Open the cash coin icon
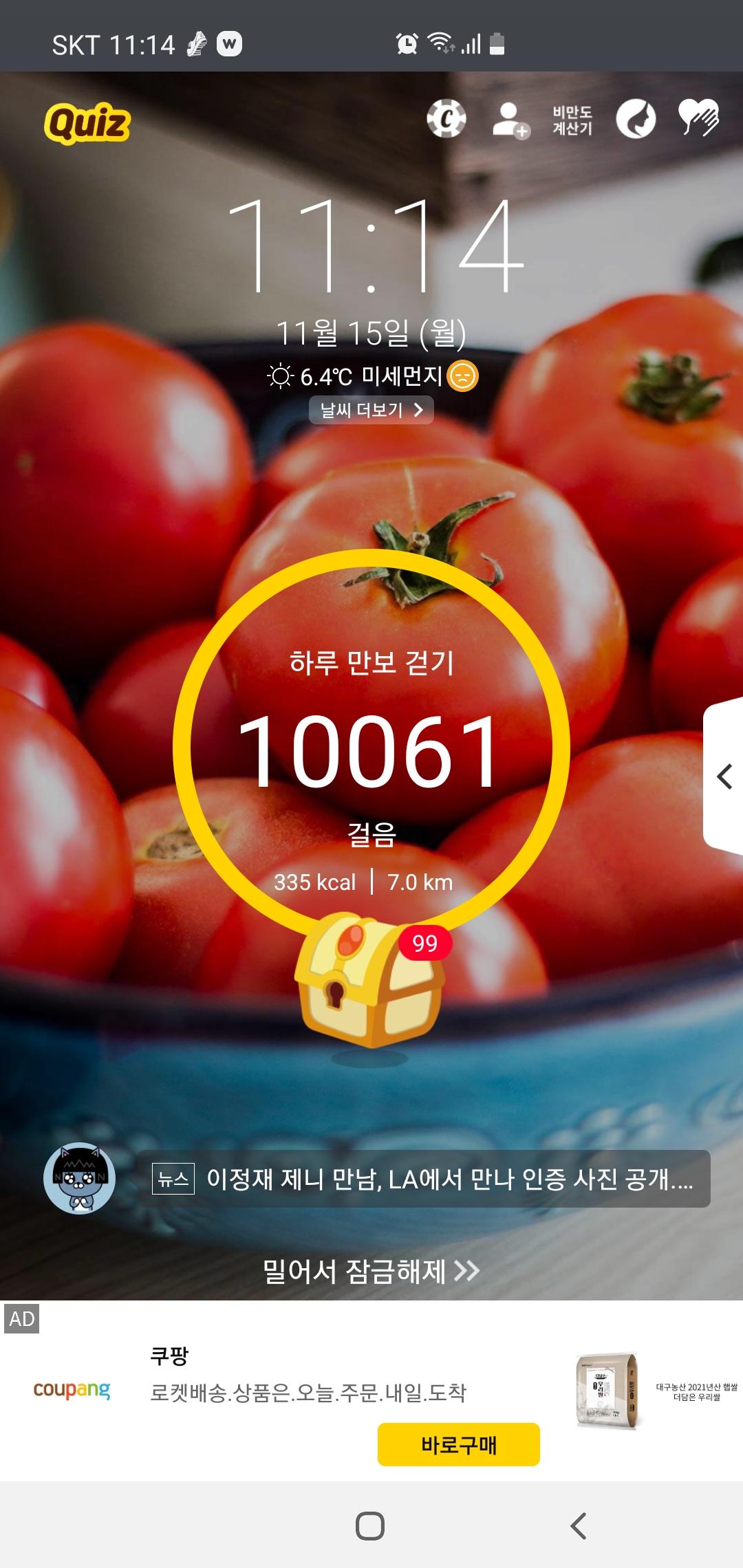743x1568 pixels. click(446, 119)
